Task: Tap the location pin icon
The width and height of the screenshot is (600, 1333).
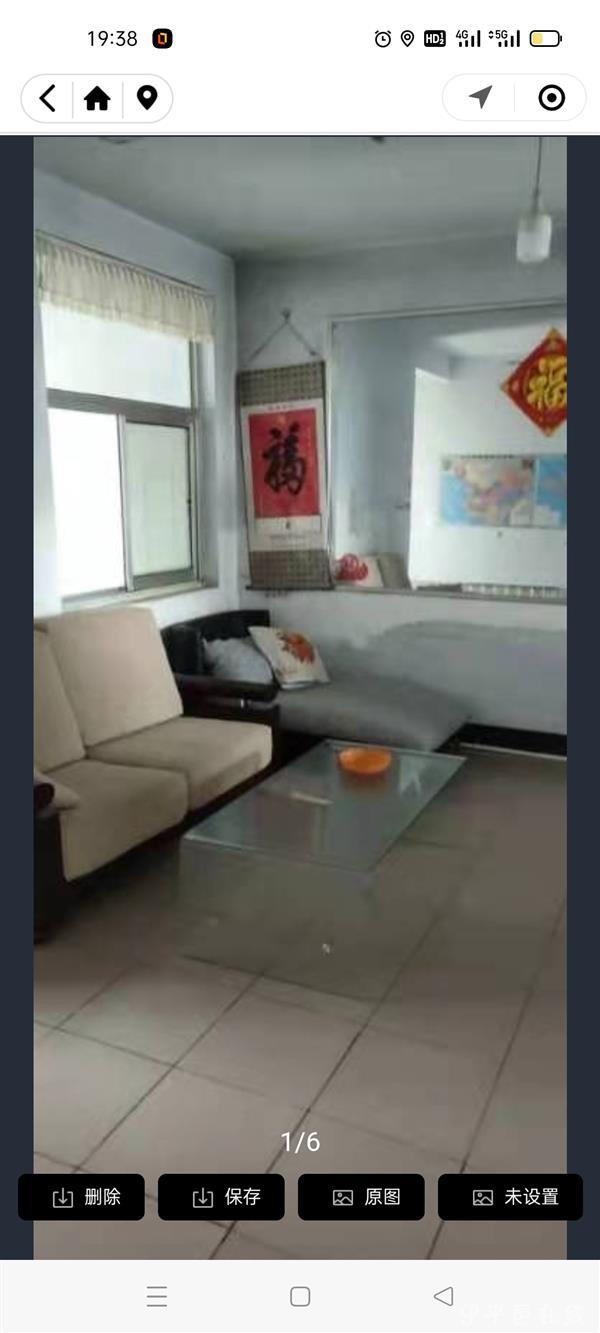Action: (147, 98)
